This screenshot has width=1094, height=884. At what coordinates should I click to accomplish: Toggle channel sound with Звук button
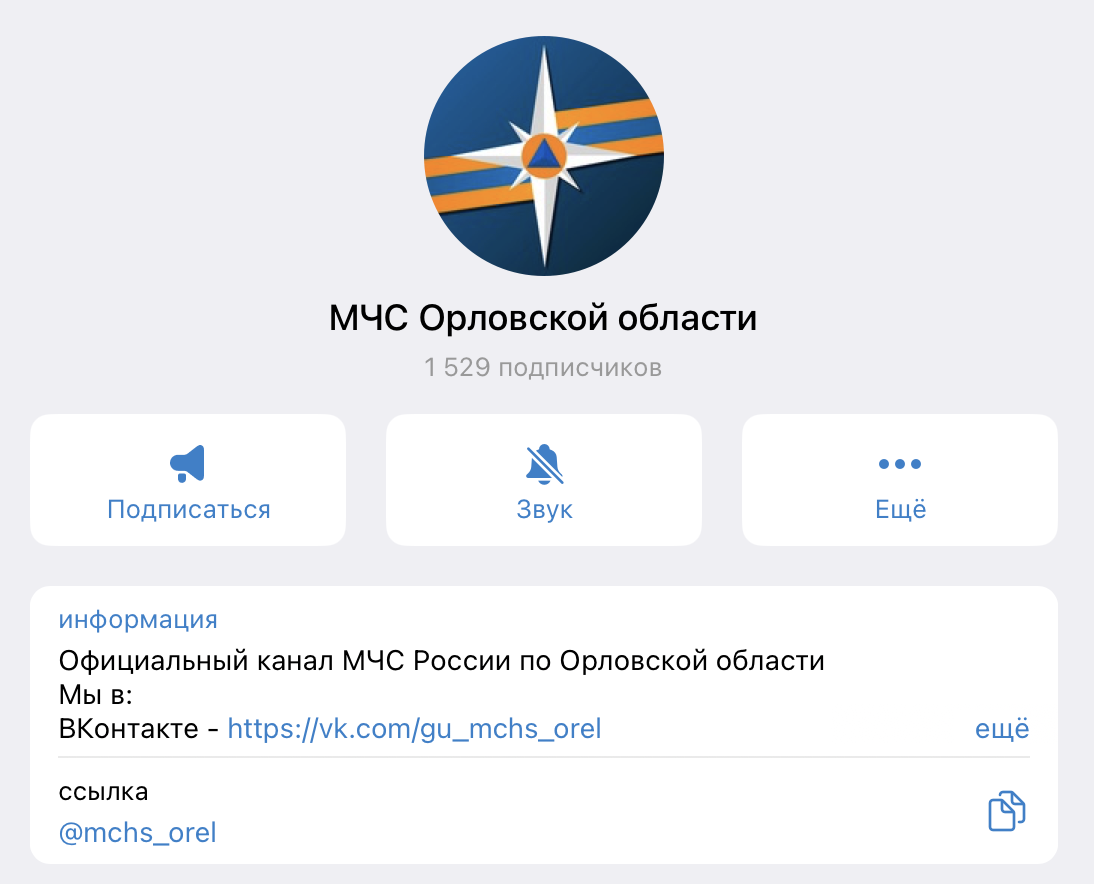[544, 482]
